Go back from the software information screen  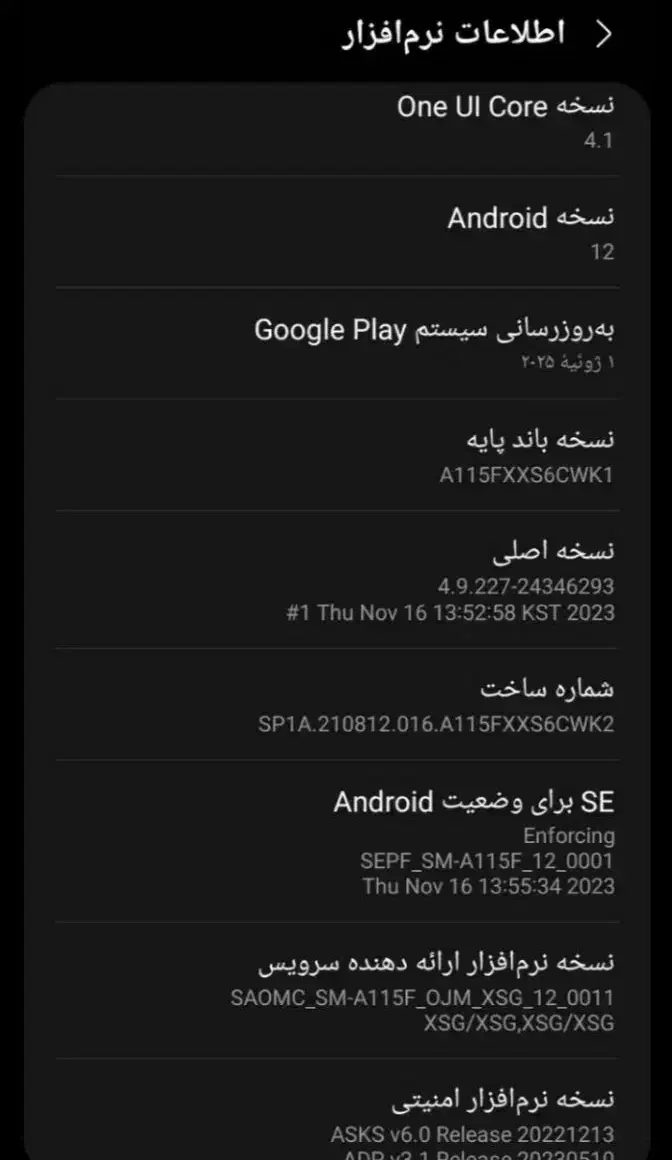pos(604,35)
